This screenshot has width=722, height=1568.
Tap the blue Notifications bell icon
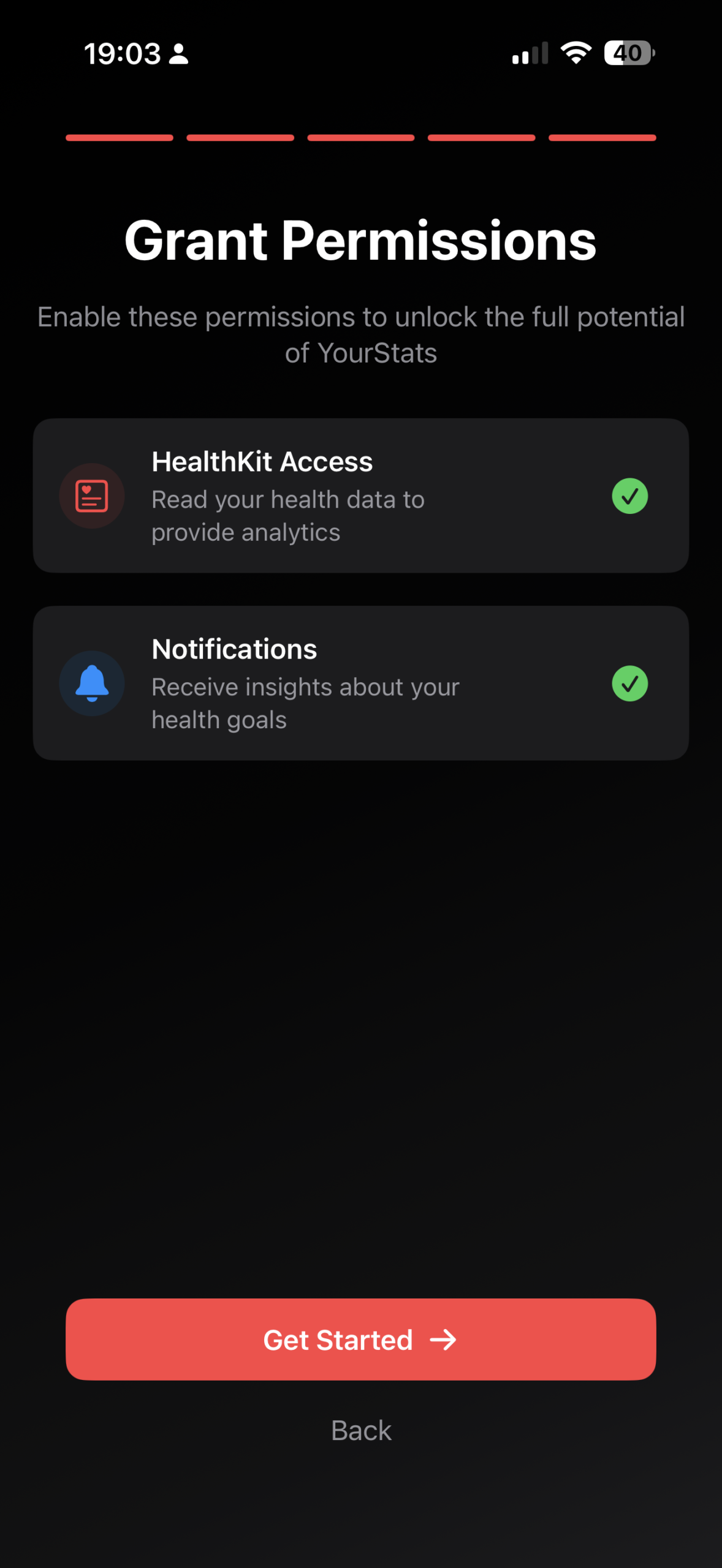(91, 683)
